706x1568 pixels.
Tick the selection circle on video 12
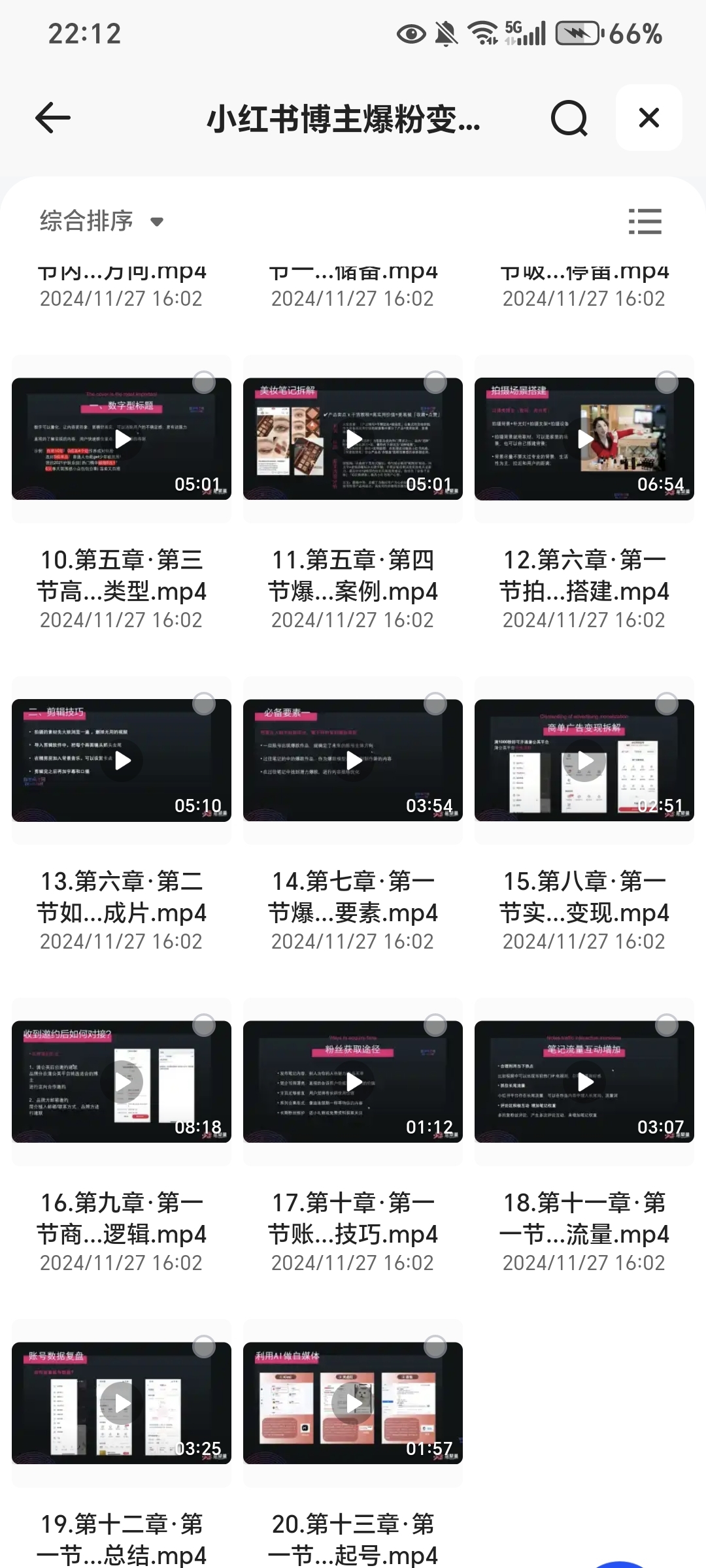[x=666, y=382]
